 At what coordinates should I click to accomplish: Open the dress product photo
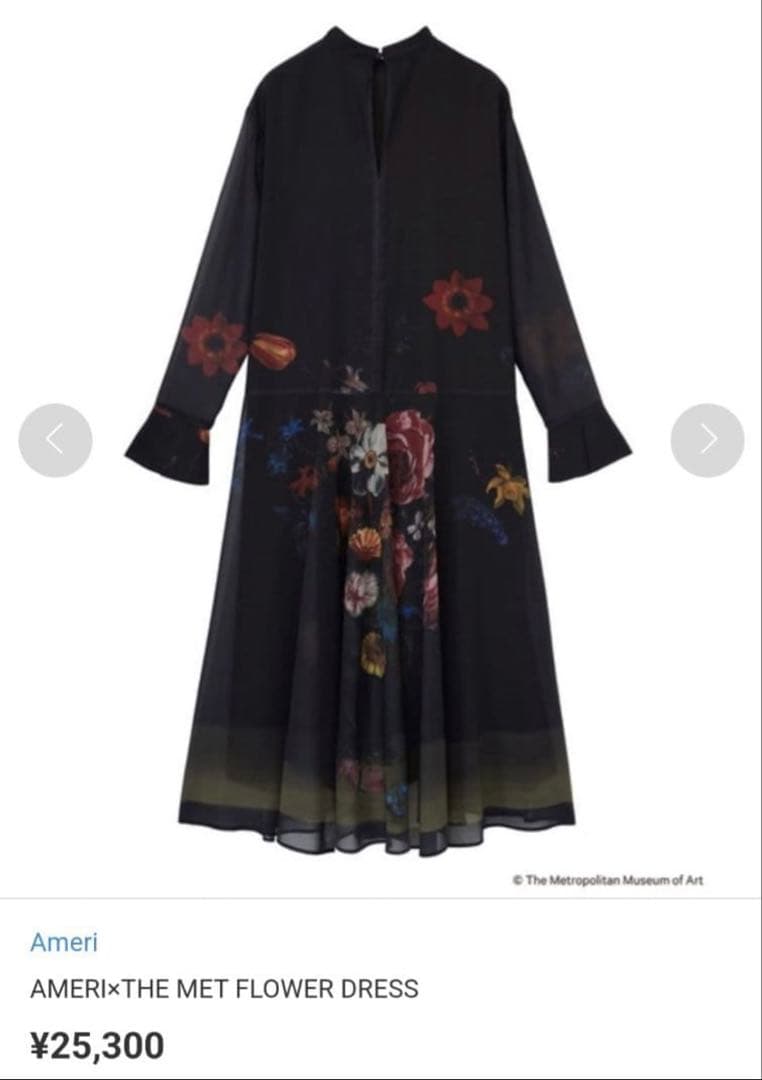click(380, 450)
